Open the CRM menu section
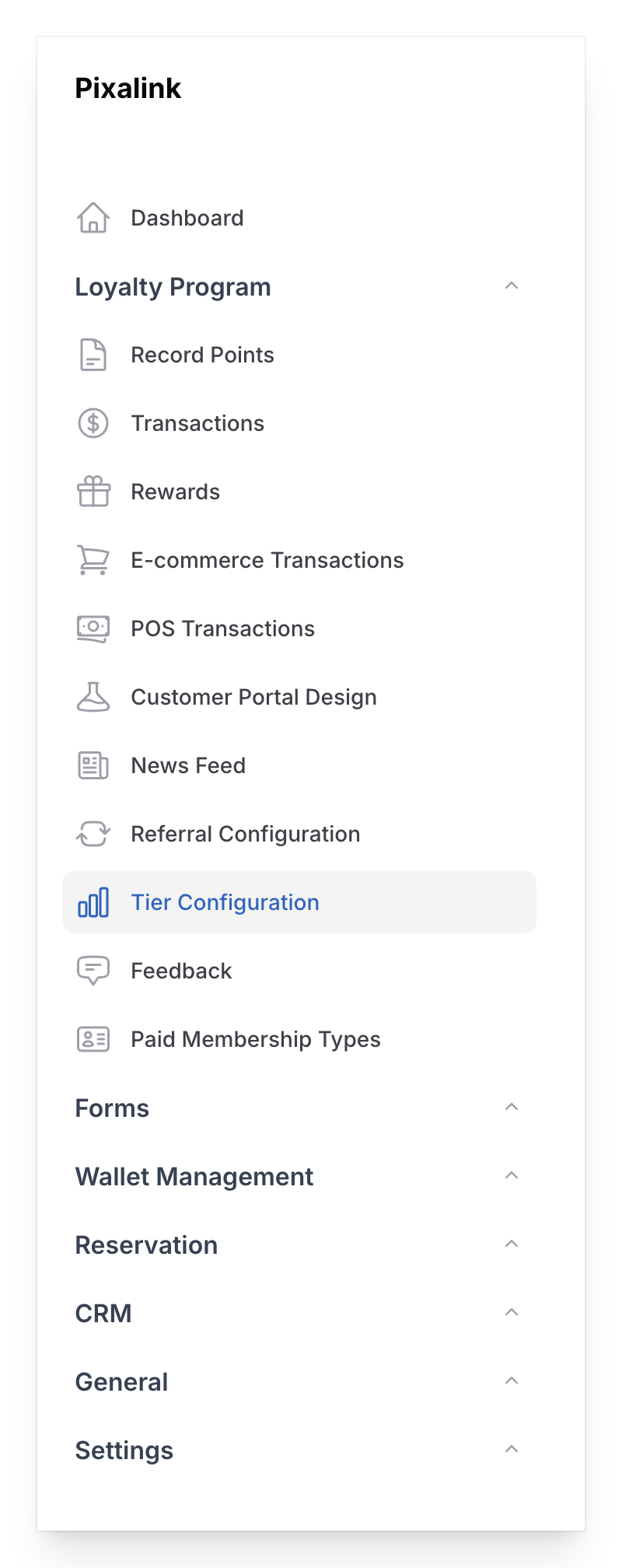Viewport: 622px width, 1568px height. (512, 1312)
